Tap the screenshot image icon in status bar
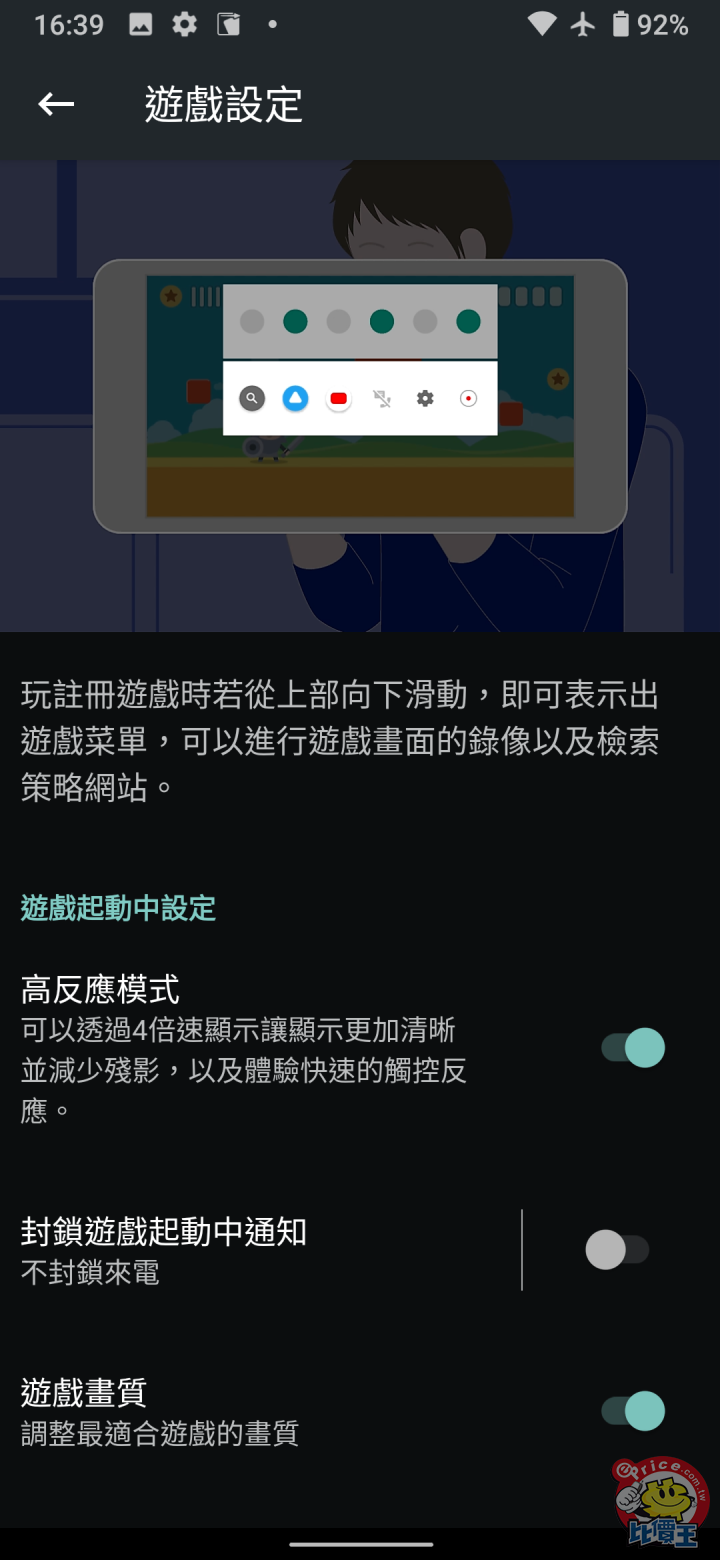Screen dimensions: 720x1560 tap(140, 24)
